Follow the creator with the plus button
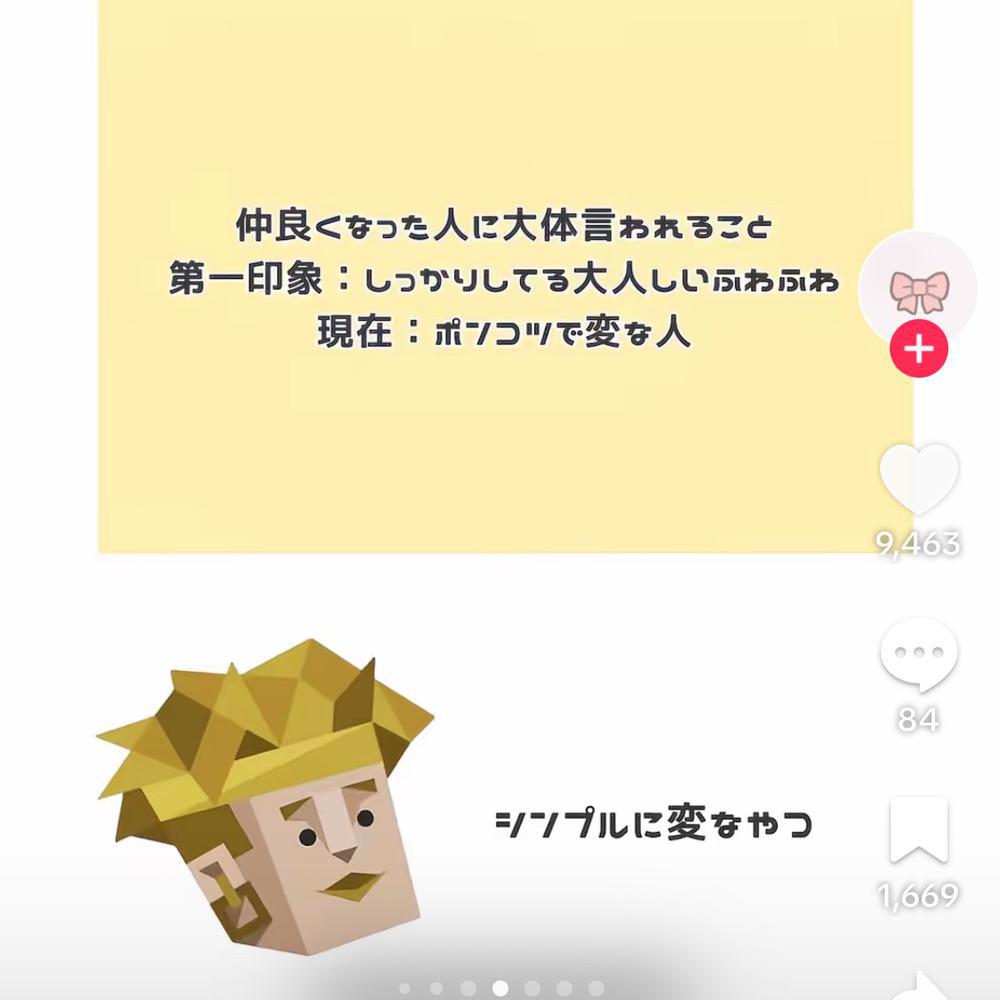The height and width of the screenshot is (1000, 1000). (x=918, y=350)
